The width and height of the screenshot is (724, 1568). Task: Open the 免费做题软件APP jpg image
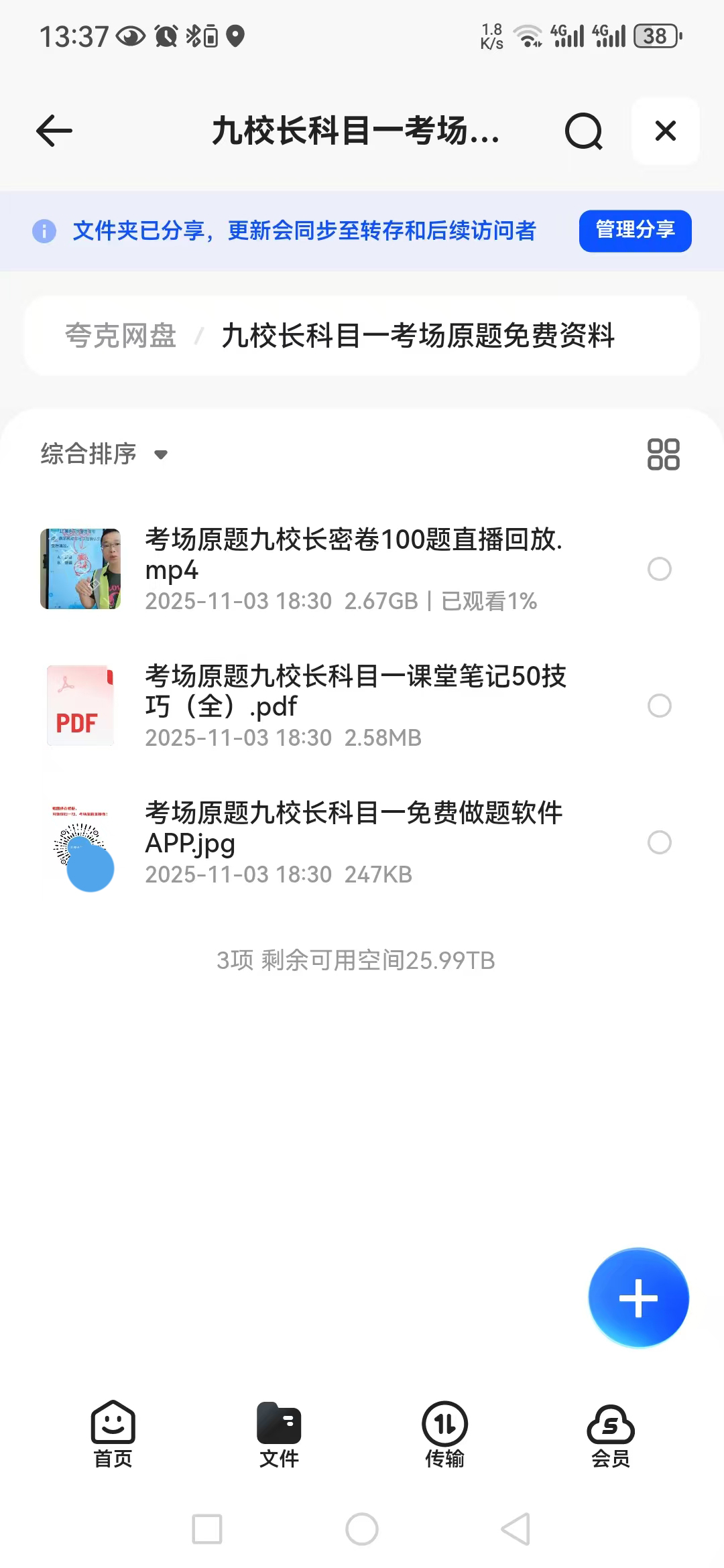[353, 828]
